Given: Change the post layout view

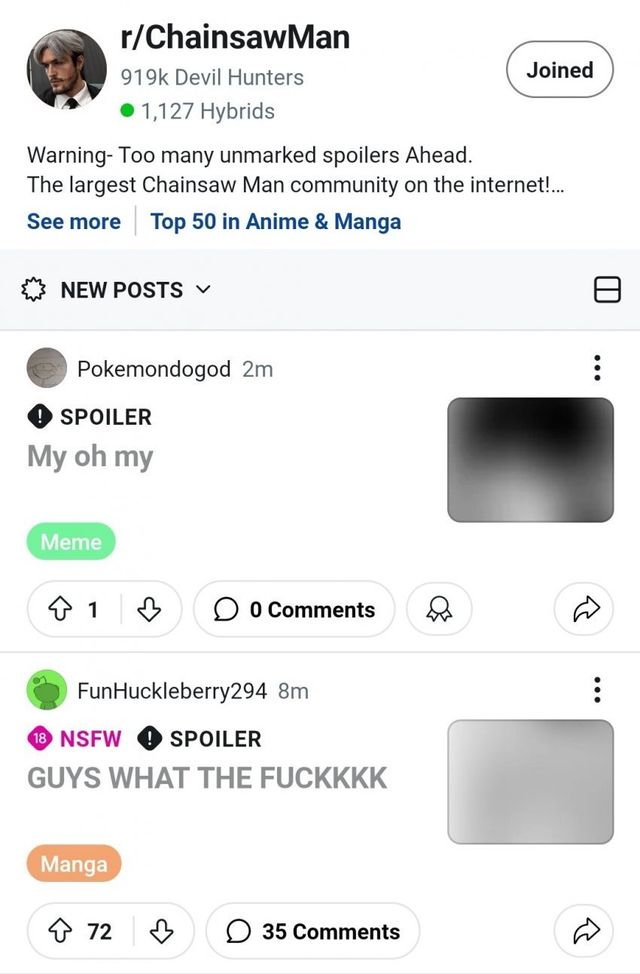Looking at the screenshot, I should coord(607,290).
